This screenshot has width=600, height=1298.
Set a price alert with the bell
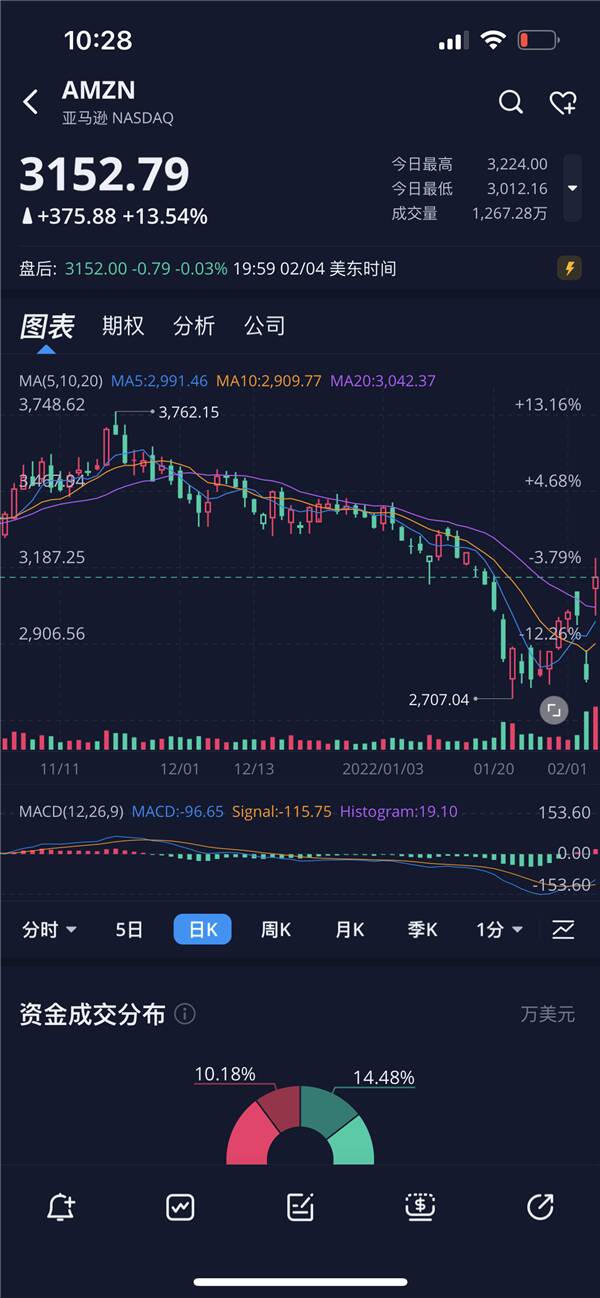61,1207
